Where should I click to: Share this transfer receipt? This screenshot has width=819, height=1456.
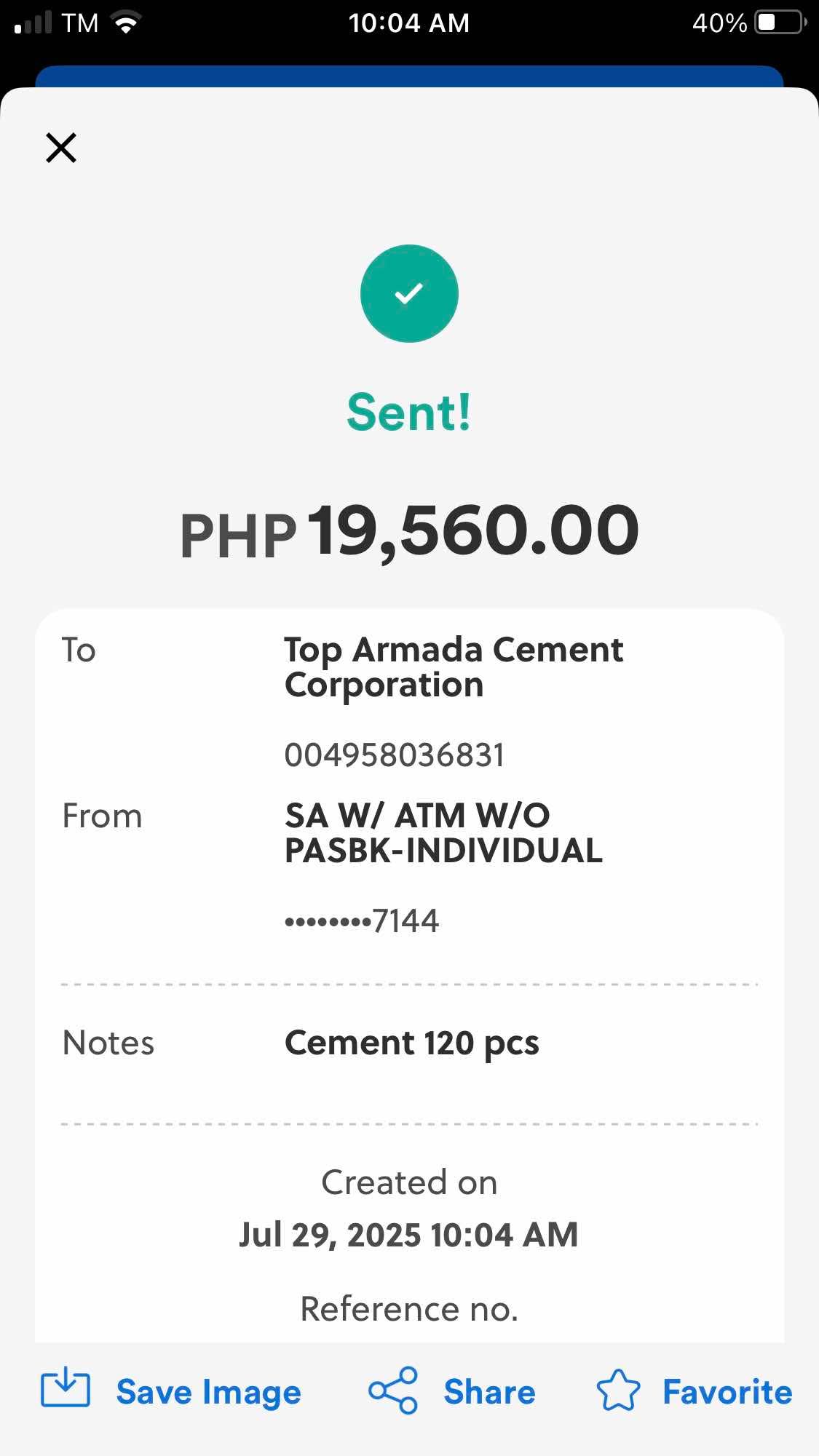(x=452, y=1391)
